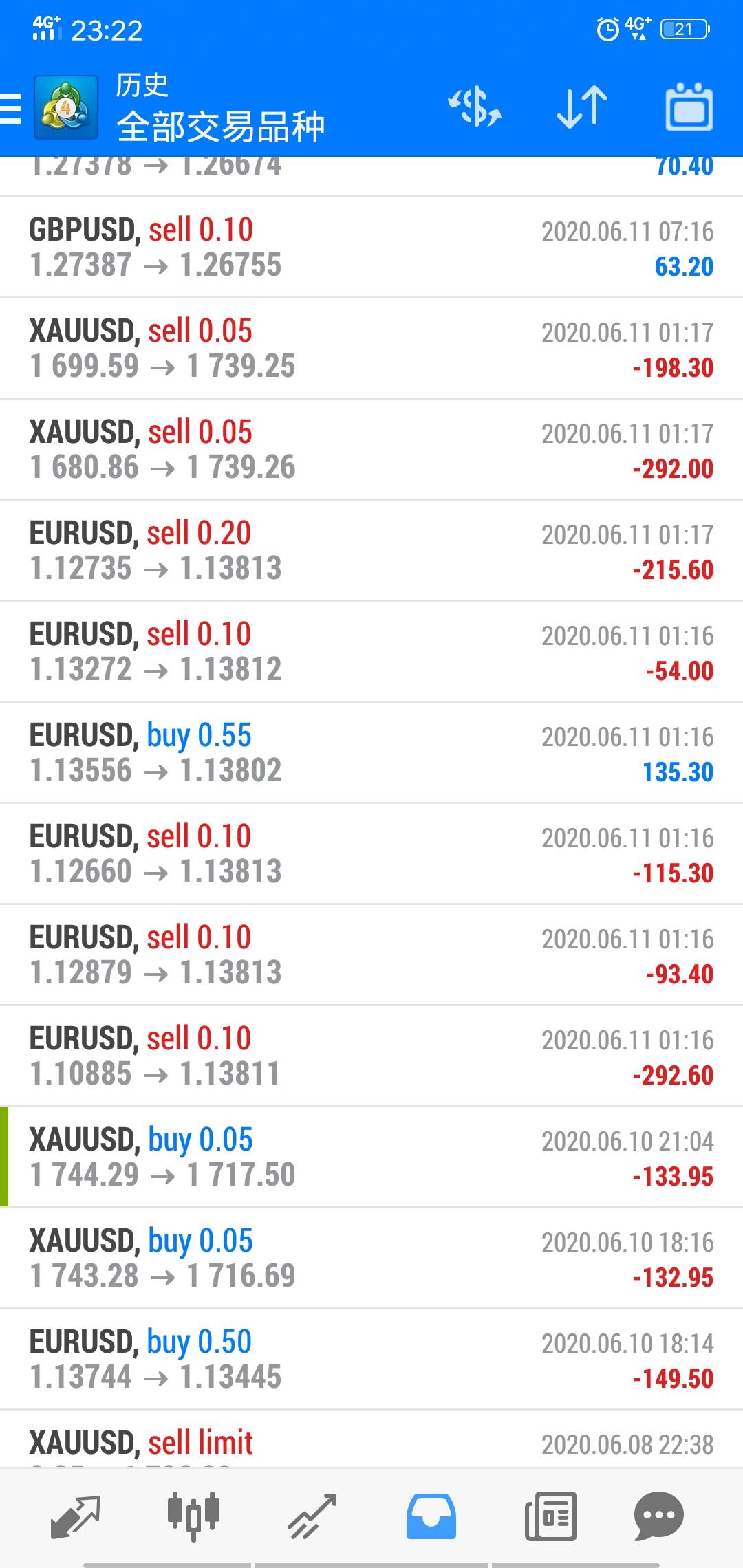Expand the XAUUSD sell trade with -292.00 loss
The image size is (743, 1568).
371,450
